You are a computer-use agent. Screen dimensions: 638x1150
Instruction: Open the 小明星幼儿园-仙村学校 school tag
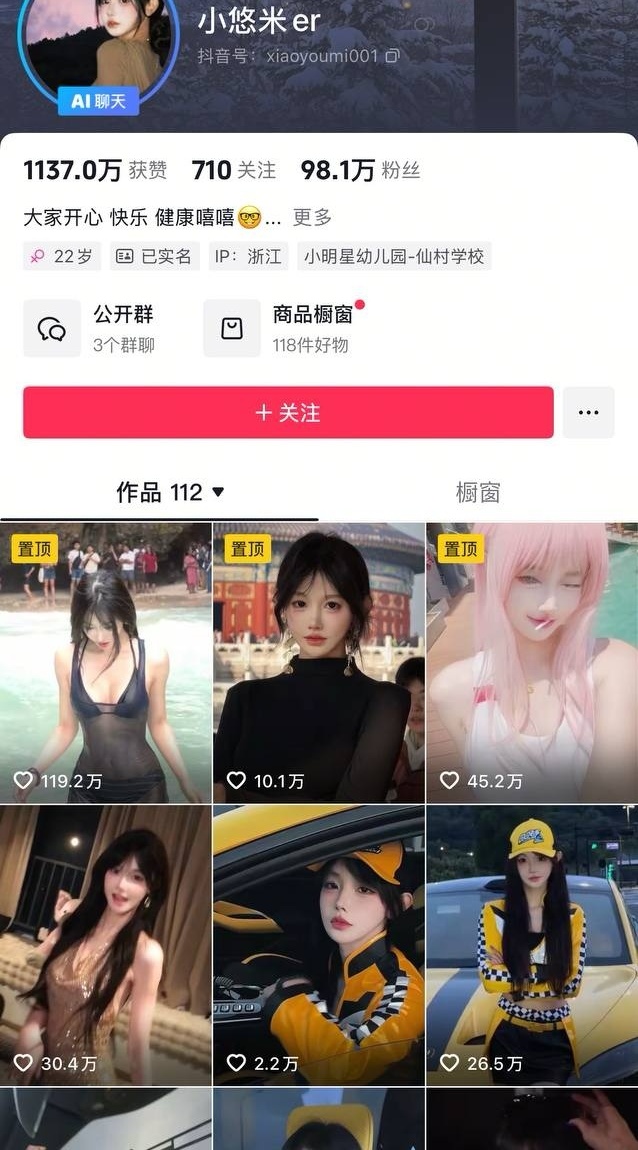tap(394, 256)
